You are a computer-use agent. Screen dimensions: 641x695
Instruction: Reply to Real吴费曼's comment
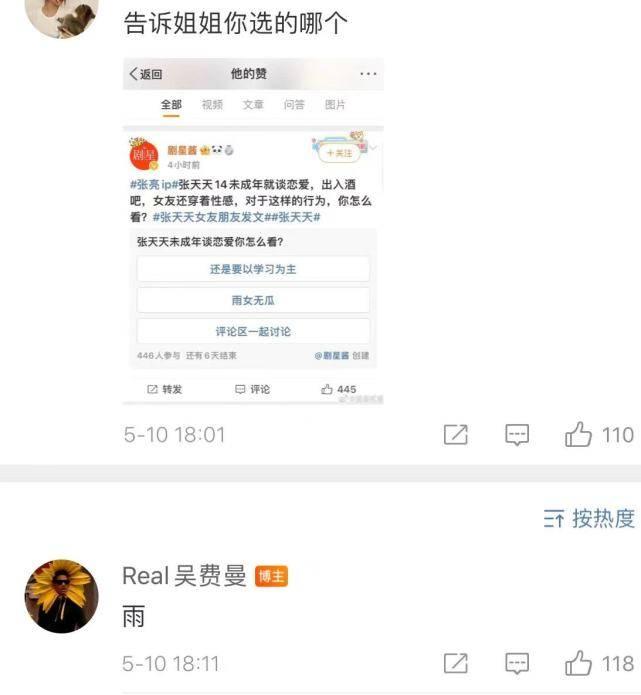click(516, 663)
